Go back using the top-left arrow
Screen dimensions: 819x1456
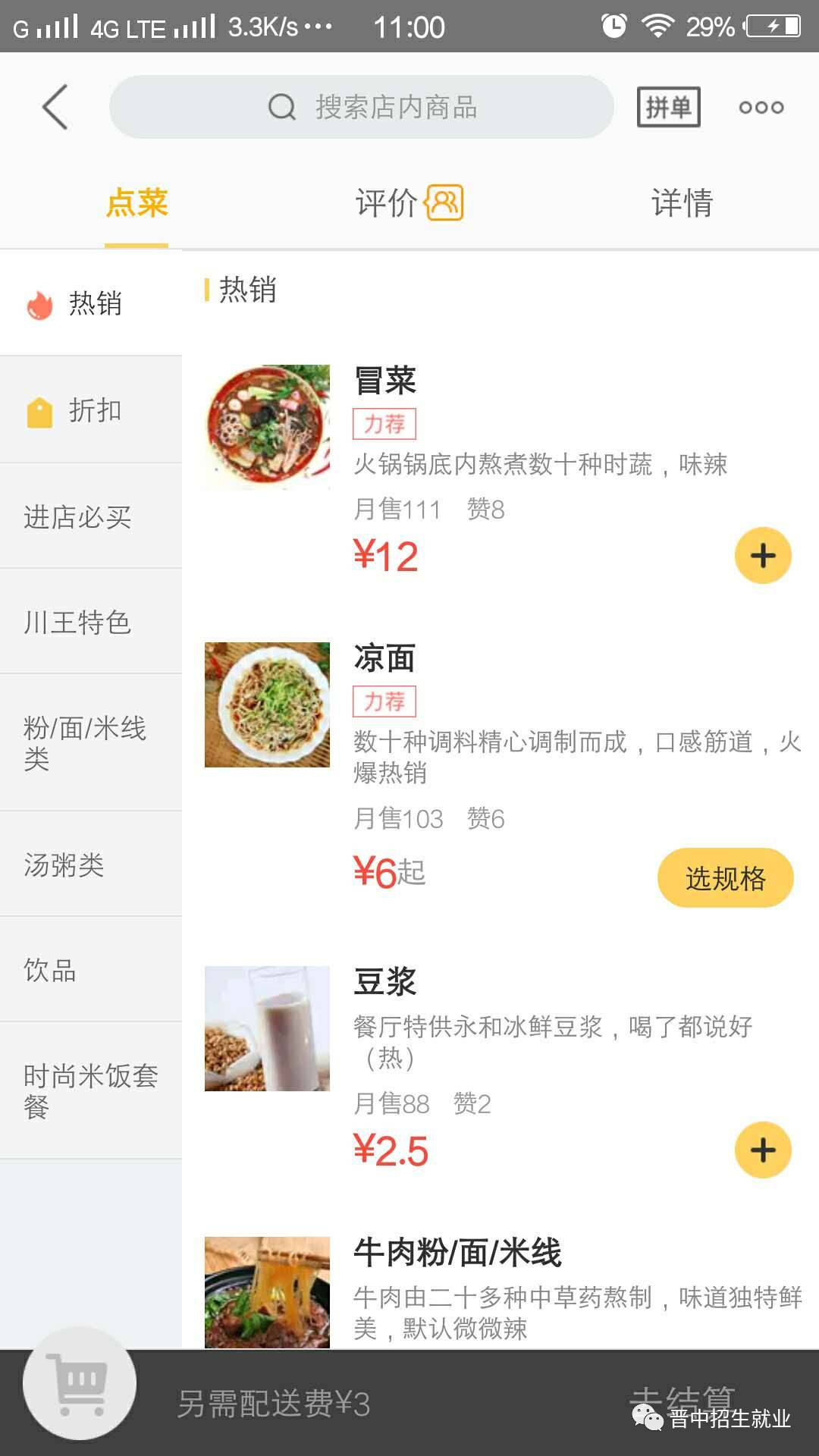point(55,107)
